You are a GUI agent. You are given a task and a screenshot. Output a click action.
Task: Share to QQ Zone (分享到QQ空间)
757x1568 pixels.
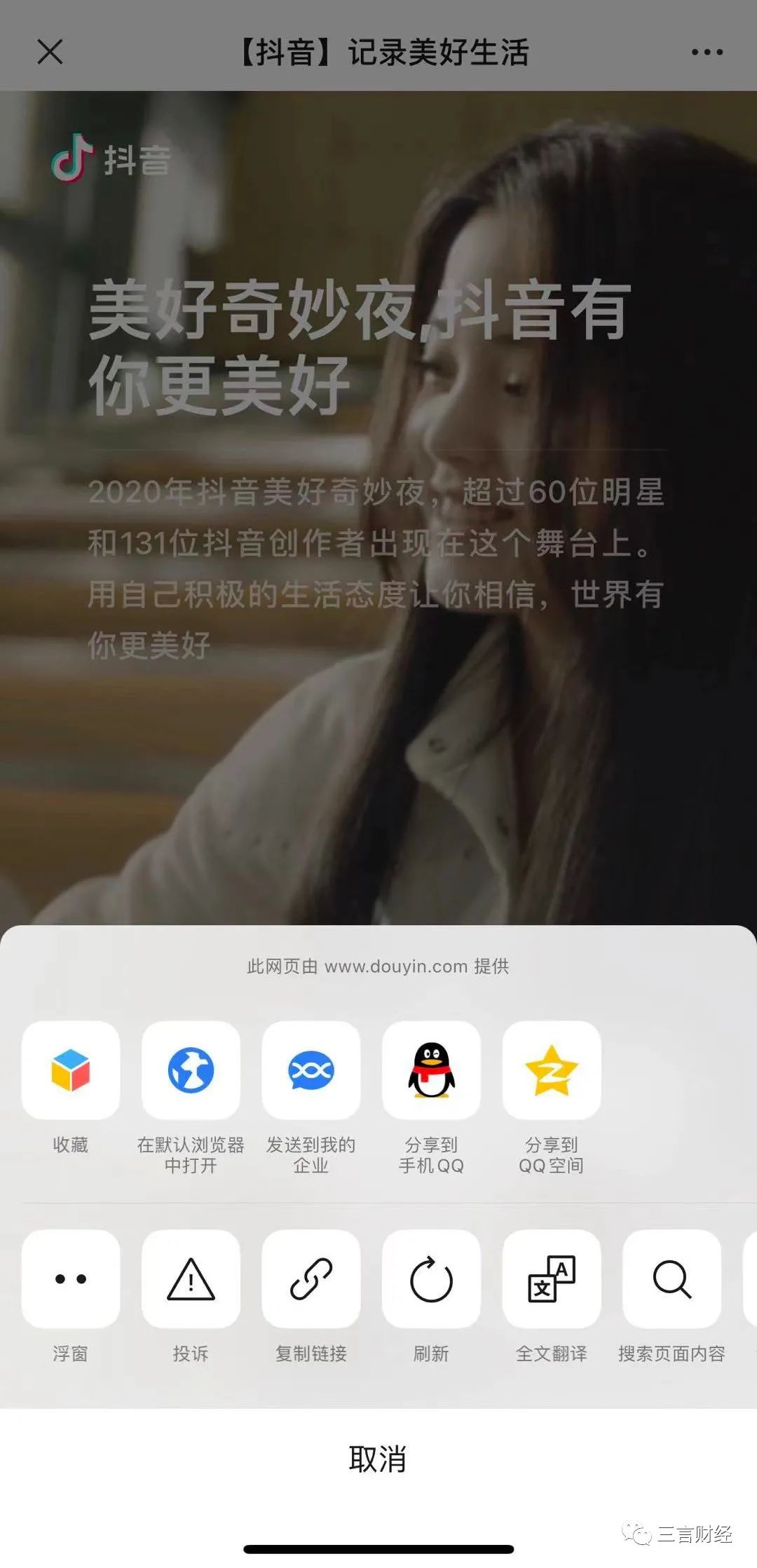pyautogui.click(x=552, y=1070)
